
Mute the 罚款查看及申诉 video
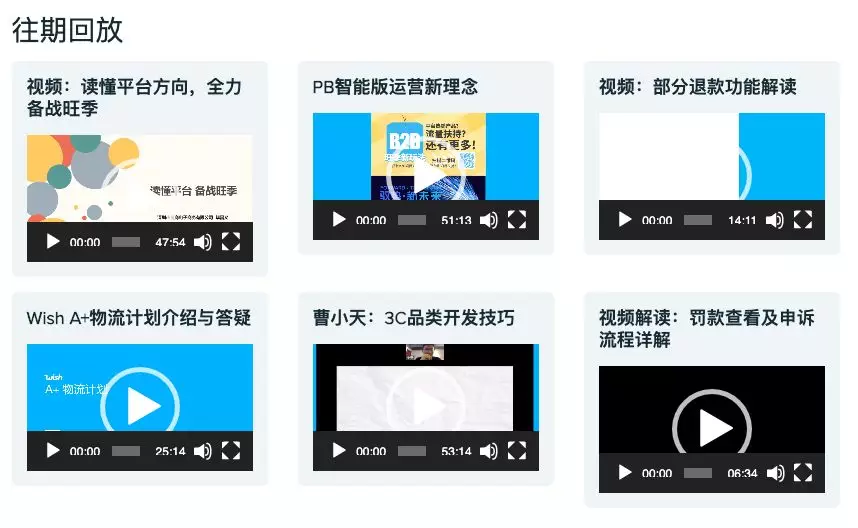(x=774, y=473)
